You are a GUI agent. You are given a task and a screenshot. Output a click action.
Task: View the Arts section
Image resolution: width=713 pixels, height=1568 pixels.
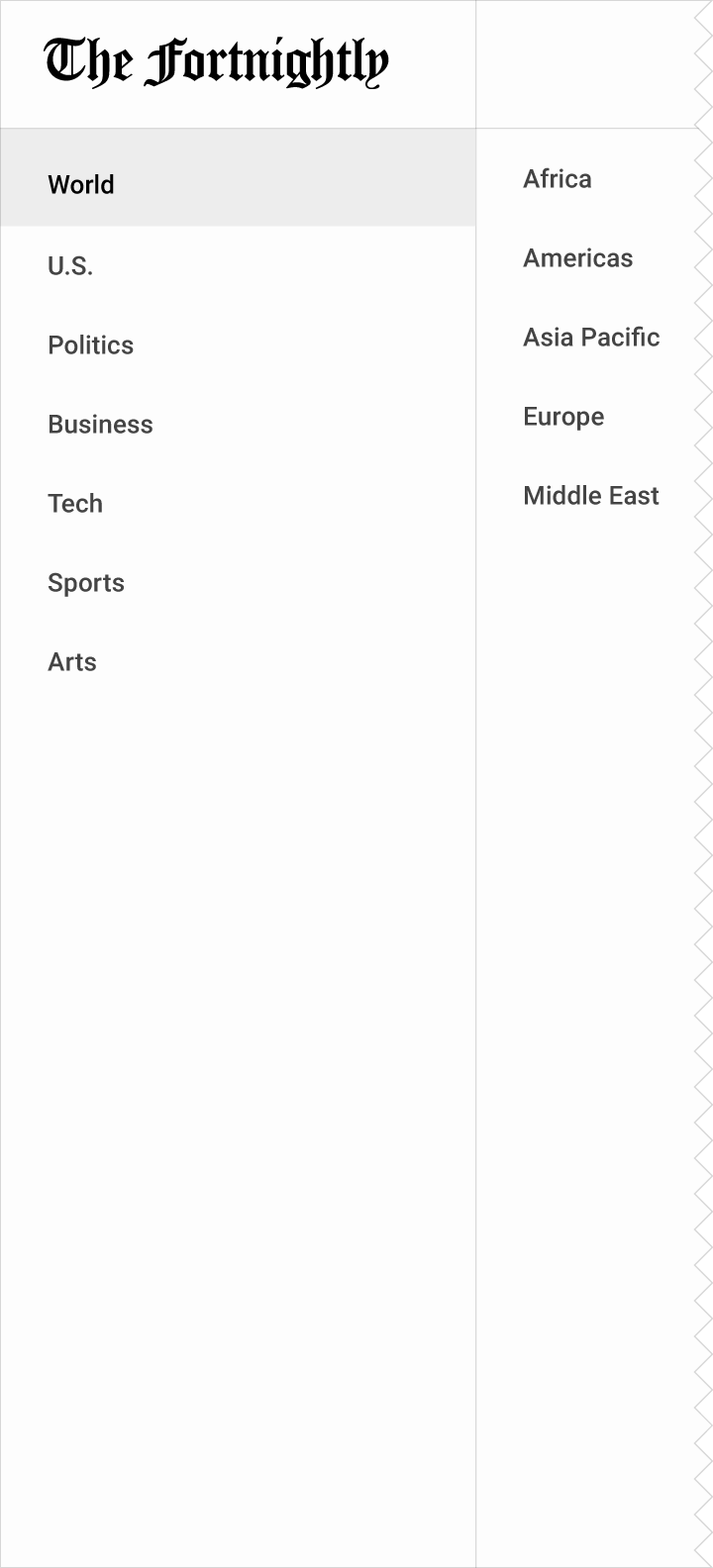(238, 661)
